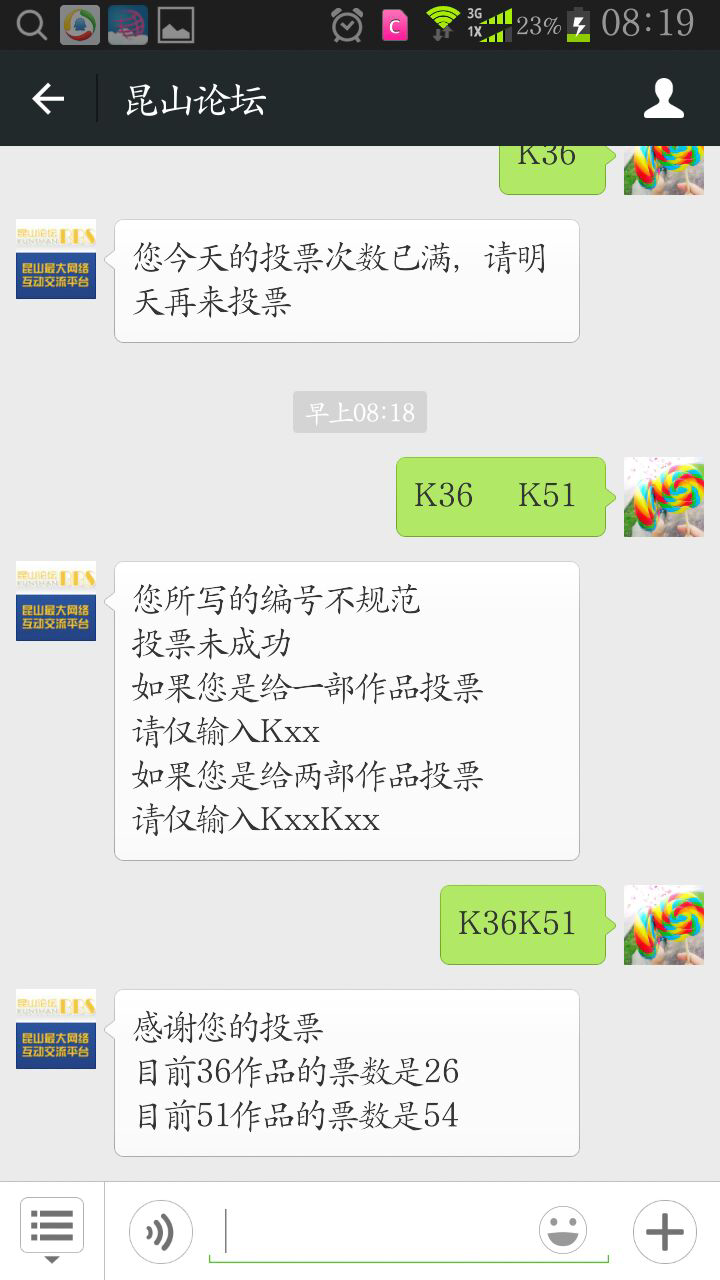
Task: Switch to voice message input
Action: coord(160,1231)
